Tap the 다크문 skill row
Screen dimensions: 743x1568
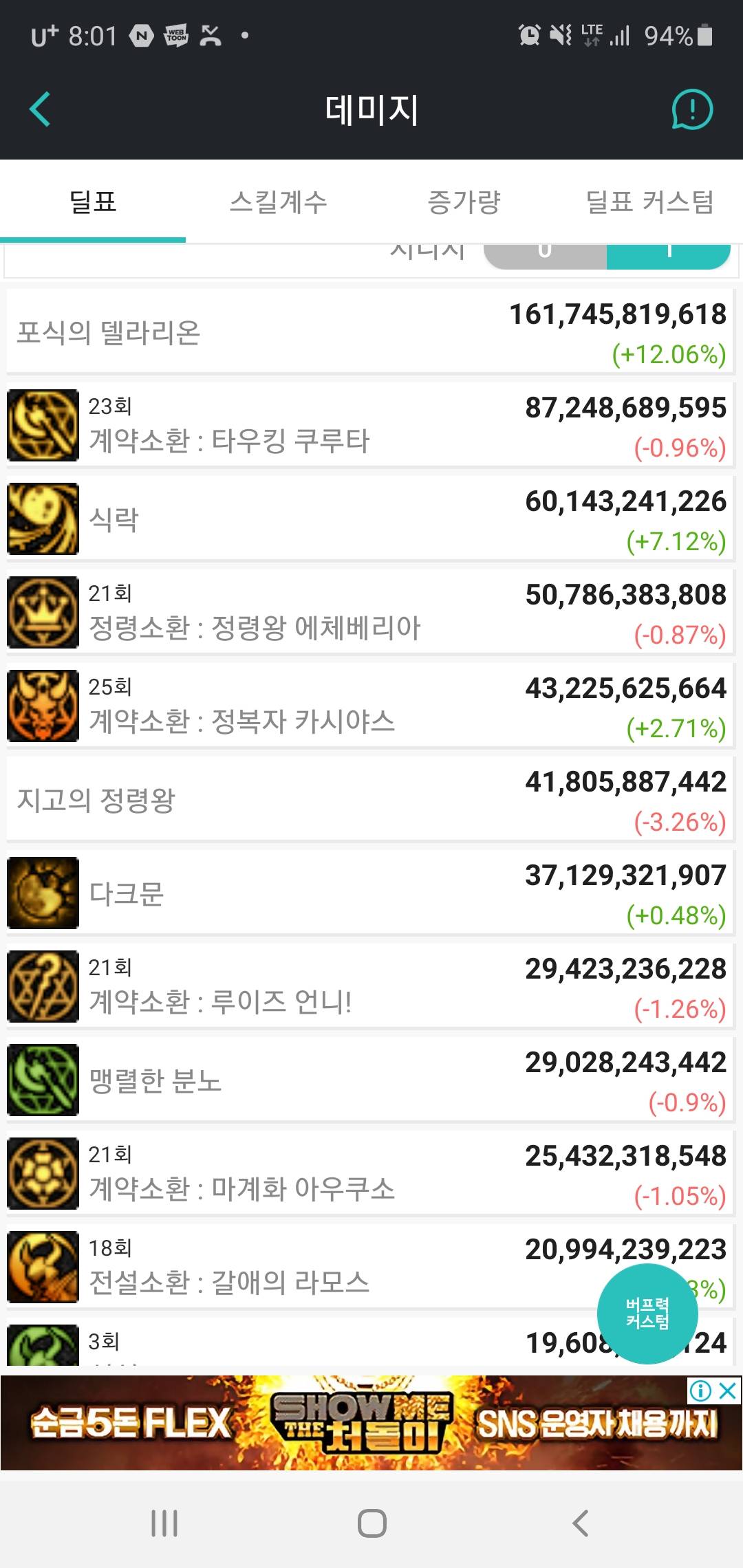click(x=370, y=893)
